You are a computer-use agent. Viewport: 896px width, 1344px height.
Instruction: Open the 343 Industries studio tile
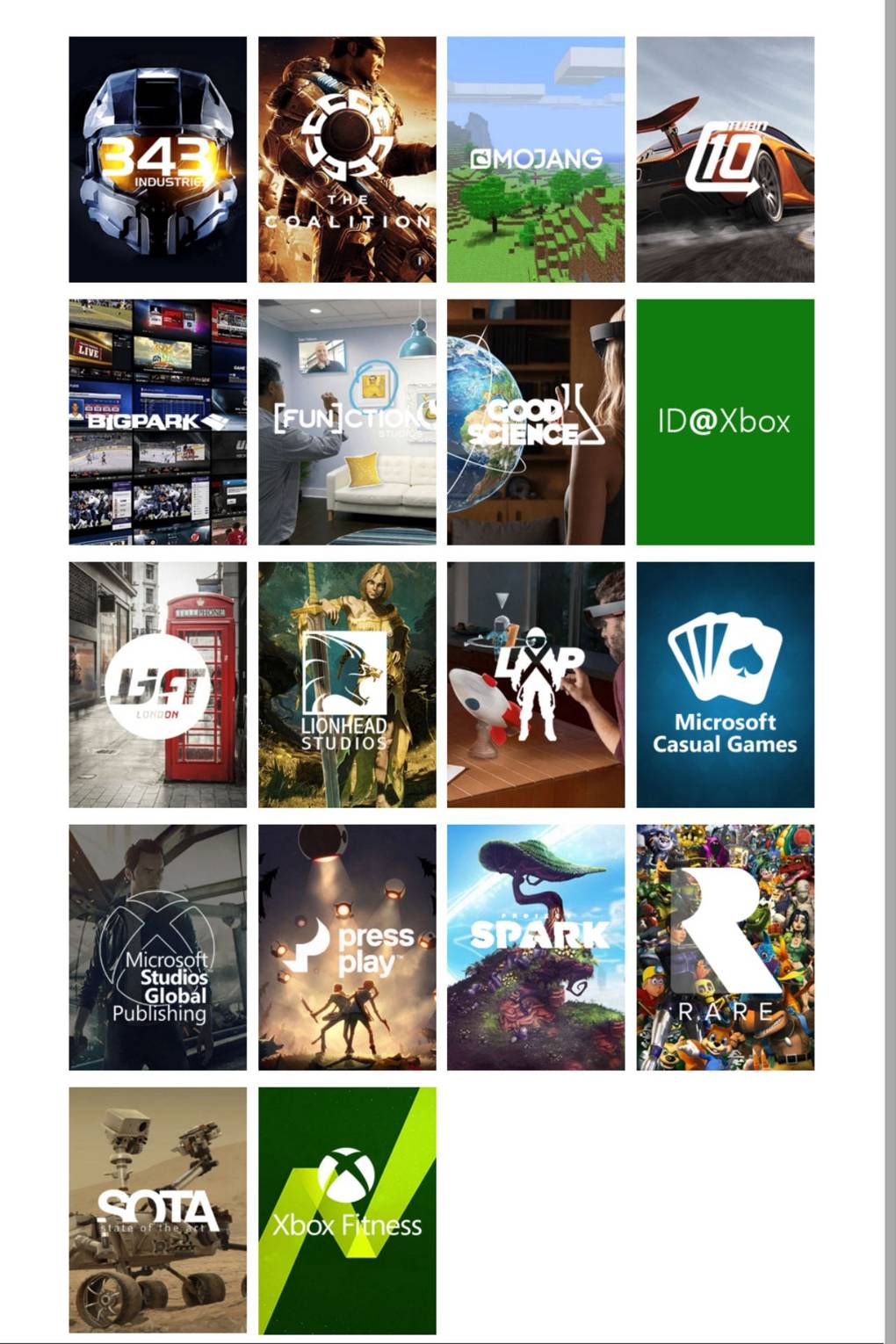[x=157, y=159]
